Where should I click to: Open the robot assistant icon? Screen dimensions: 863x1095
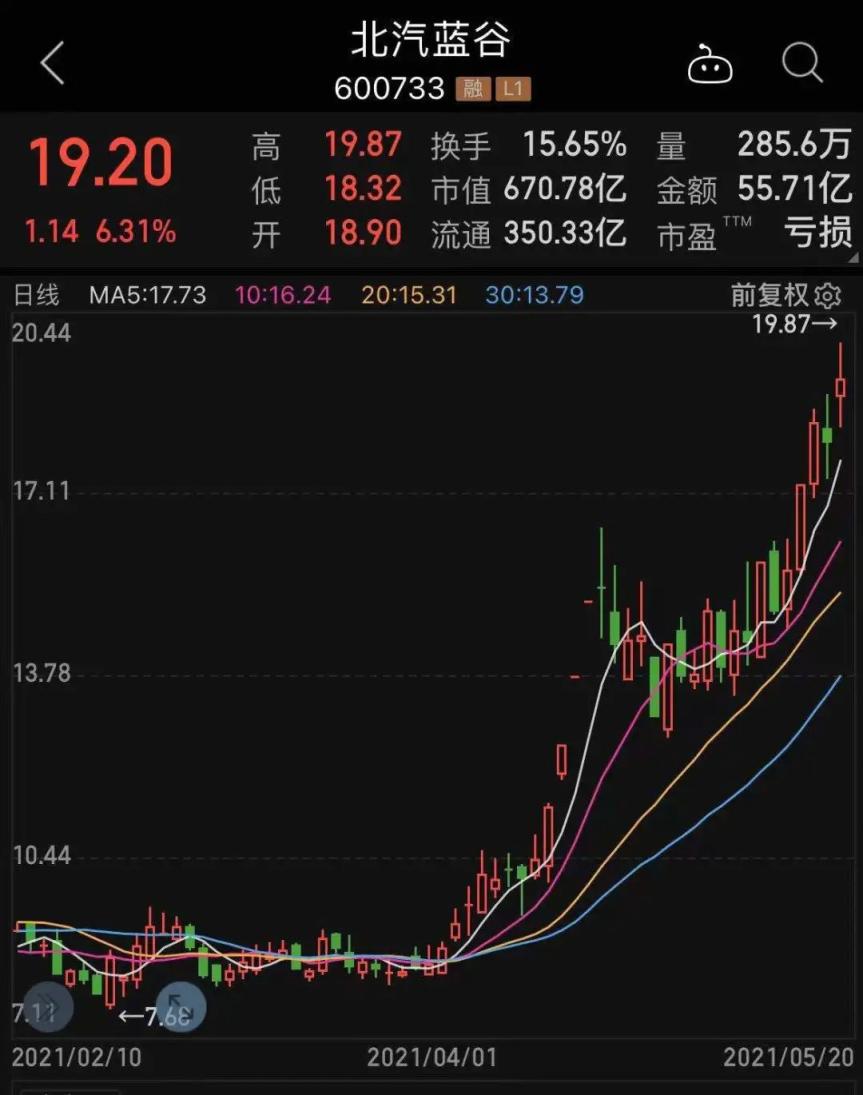710,65
